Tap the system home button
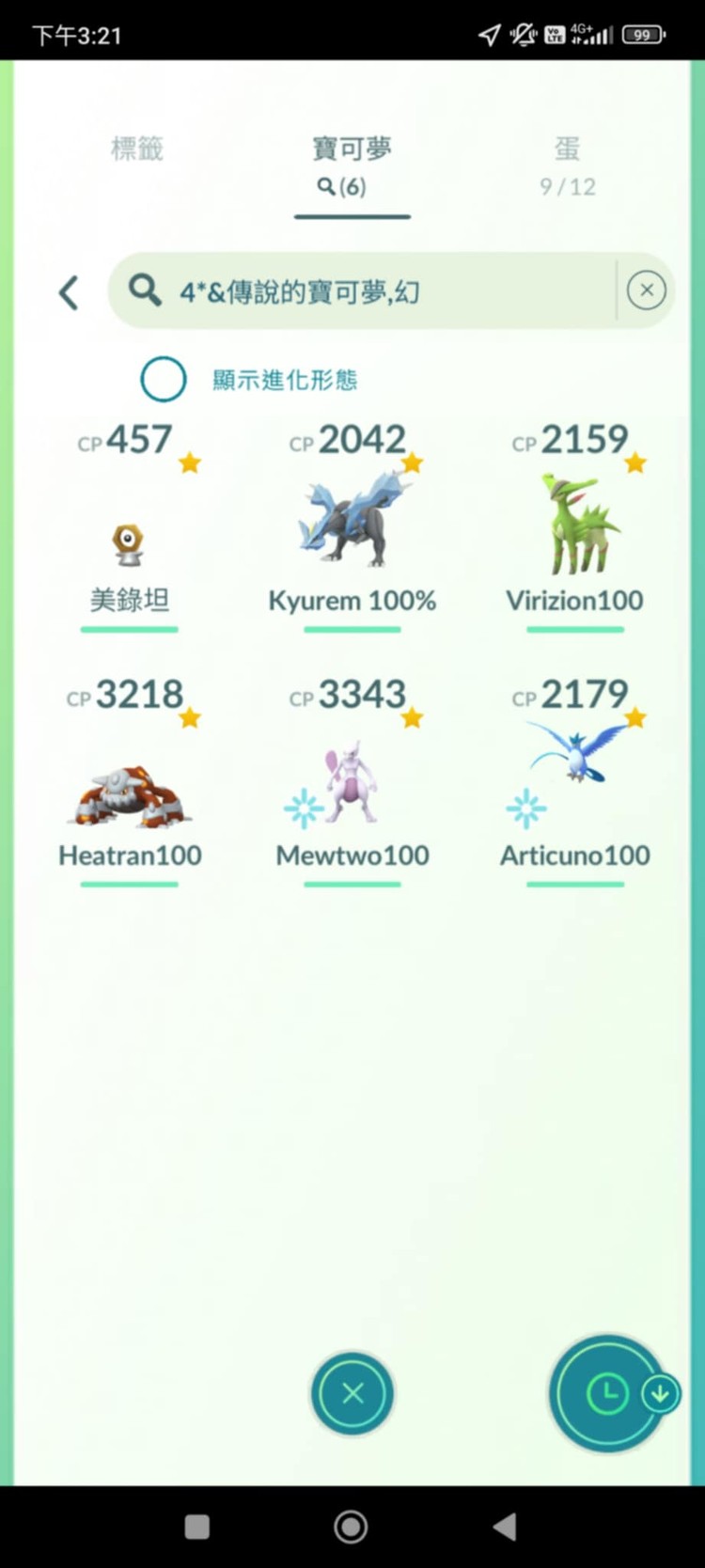705x1568 pixels. tap(351, 1527)
